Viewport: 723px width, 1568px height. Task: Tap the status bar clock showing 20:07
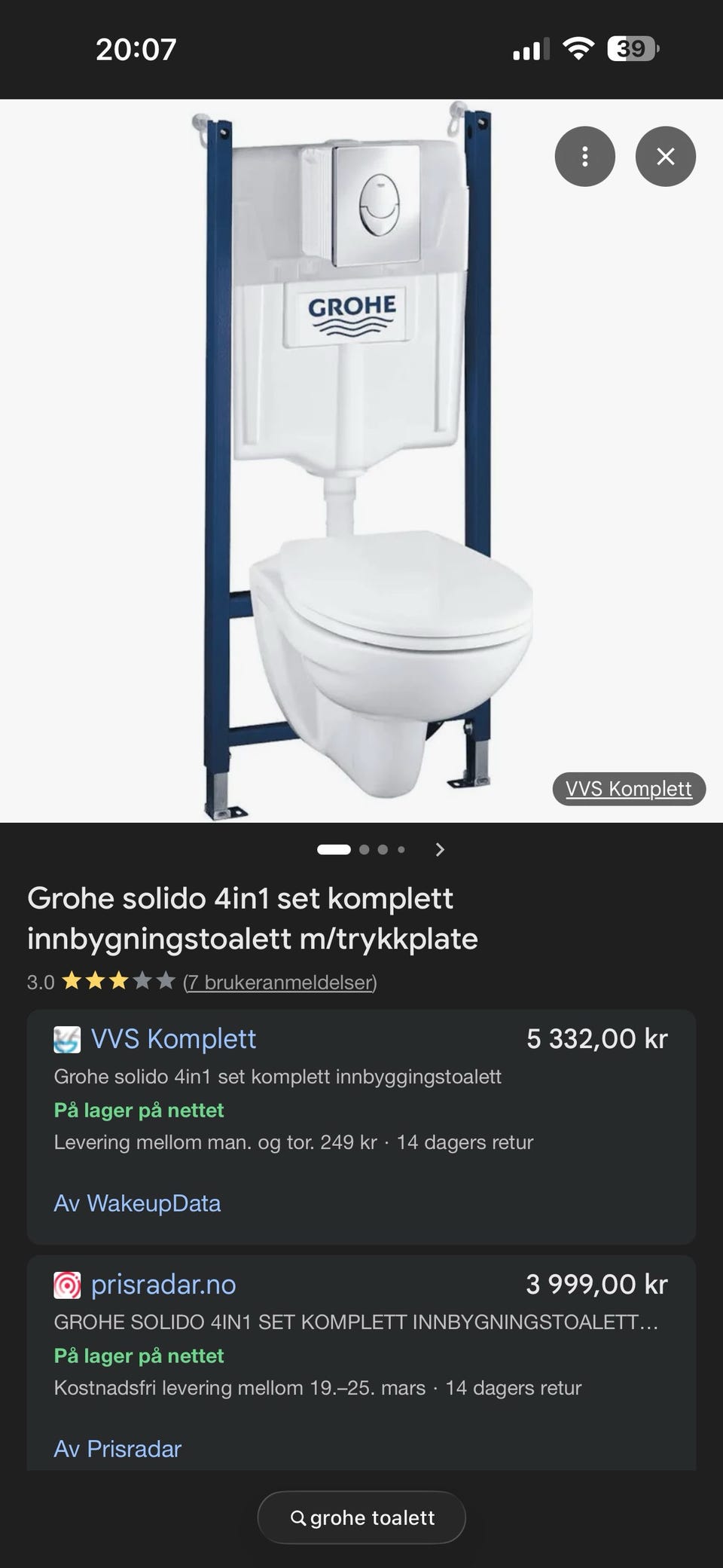pos(137,49)
